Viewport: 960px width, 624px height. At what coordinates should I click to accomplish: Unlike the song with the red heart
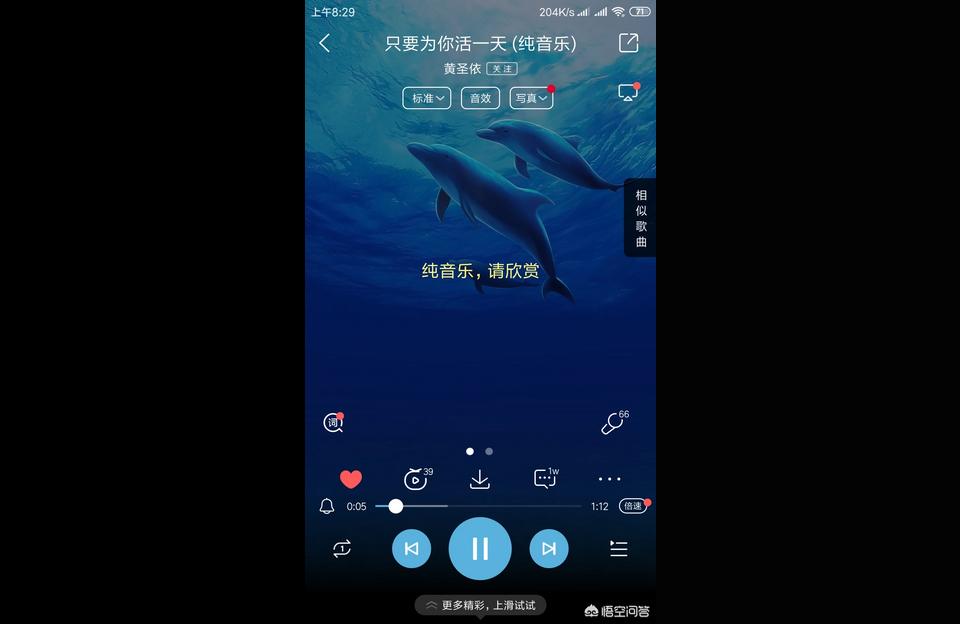pyautogui.click(x=351, y=479)
